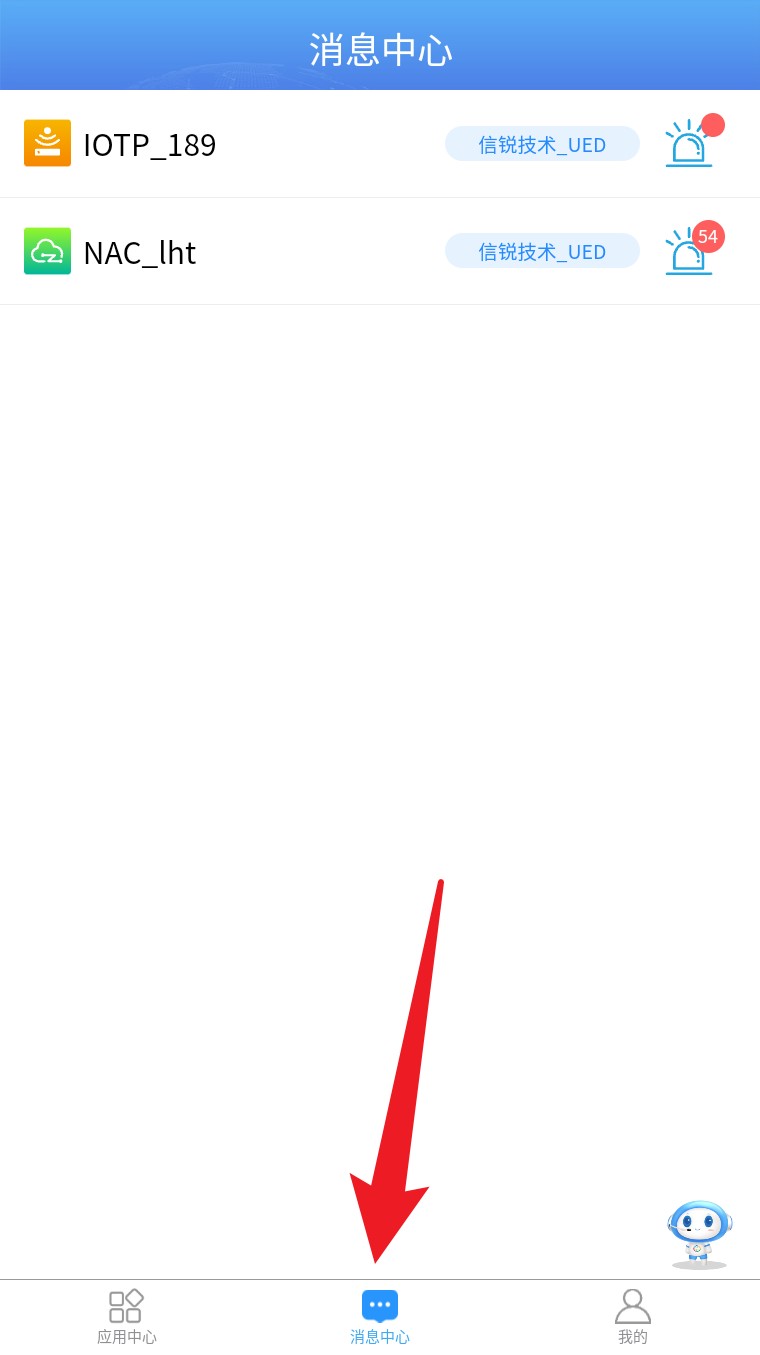Viewport: 760px width, 1355px height.
Task: Open the robot assistant mascot
Action: [699, 1234]
